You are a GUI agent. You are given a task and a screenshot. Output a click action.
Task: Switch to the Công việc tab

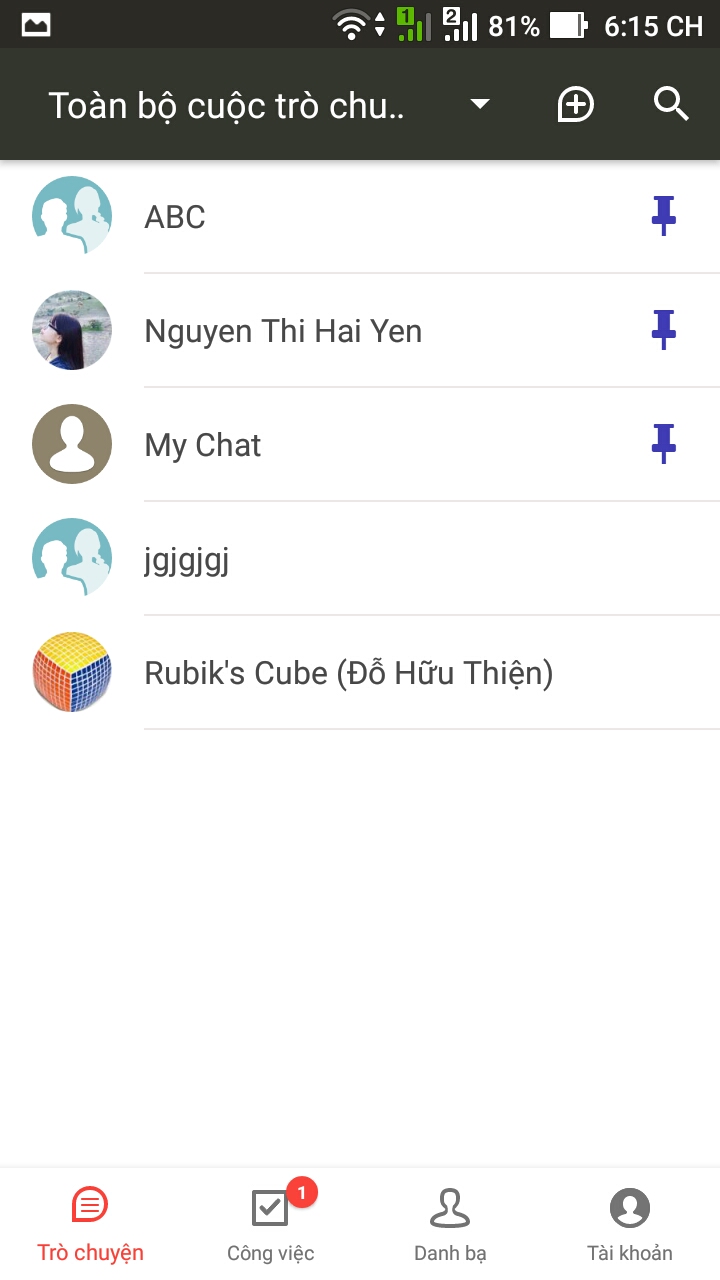[x=270, y=1224]
